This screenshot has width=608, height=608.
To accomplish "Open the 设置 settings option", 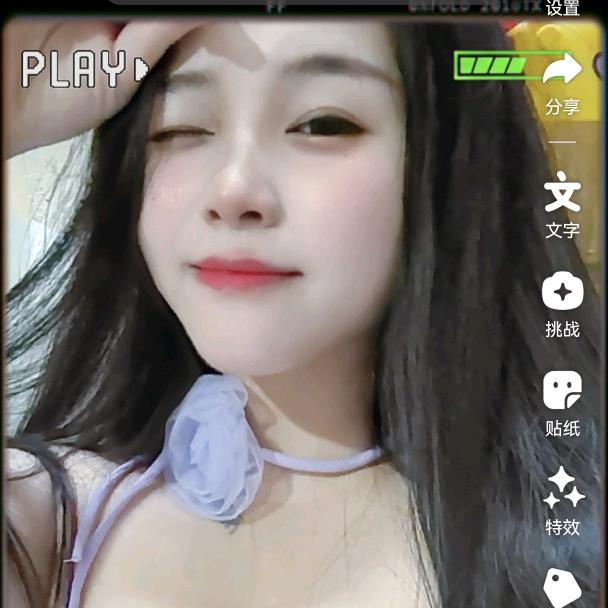I will pyautogui.click(x=563, y=8).
